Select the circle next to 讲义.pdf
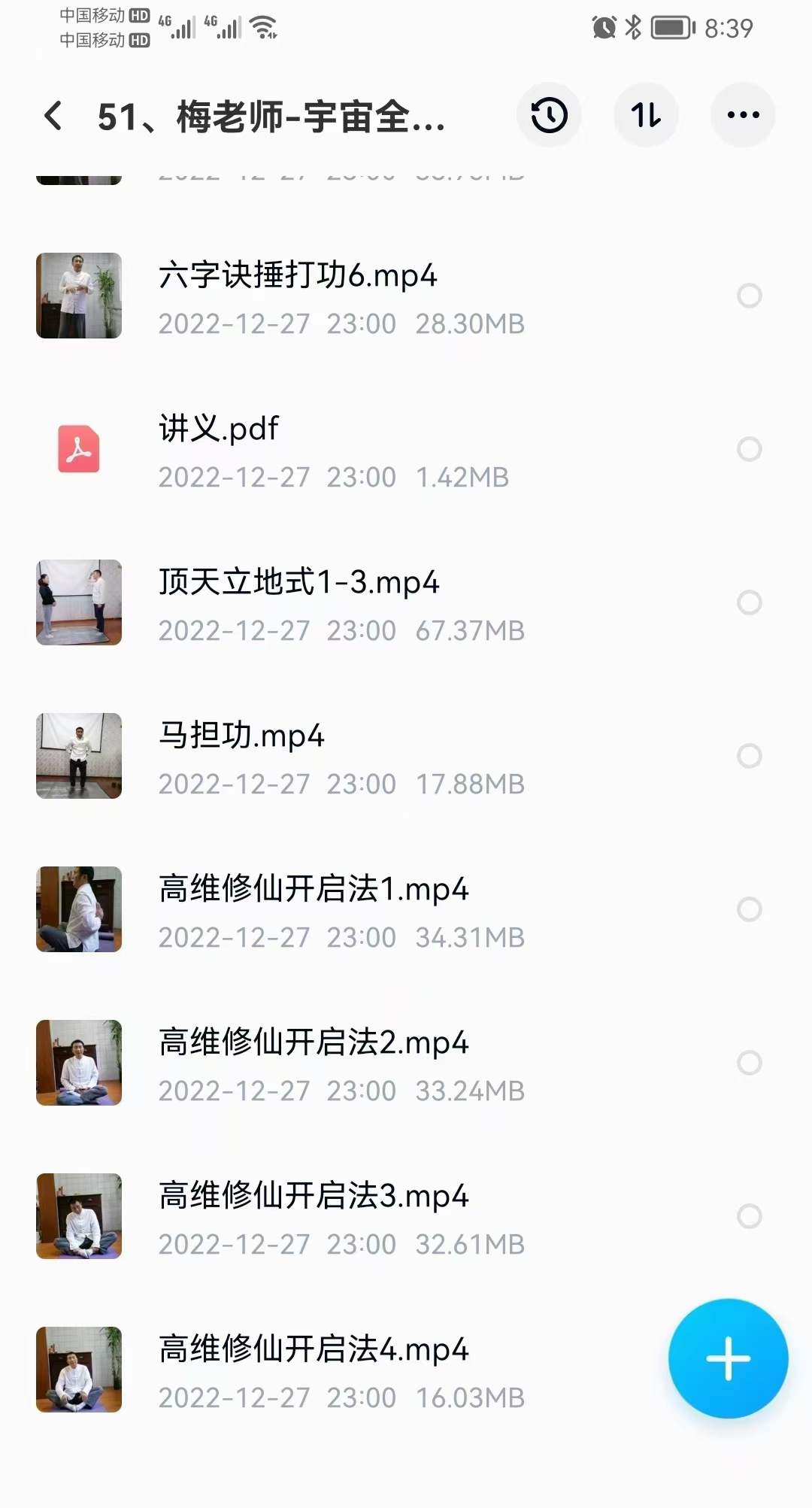The height and width of the screenshot is (1508, 812). (x=749, y=449)
